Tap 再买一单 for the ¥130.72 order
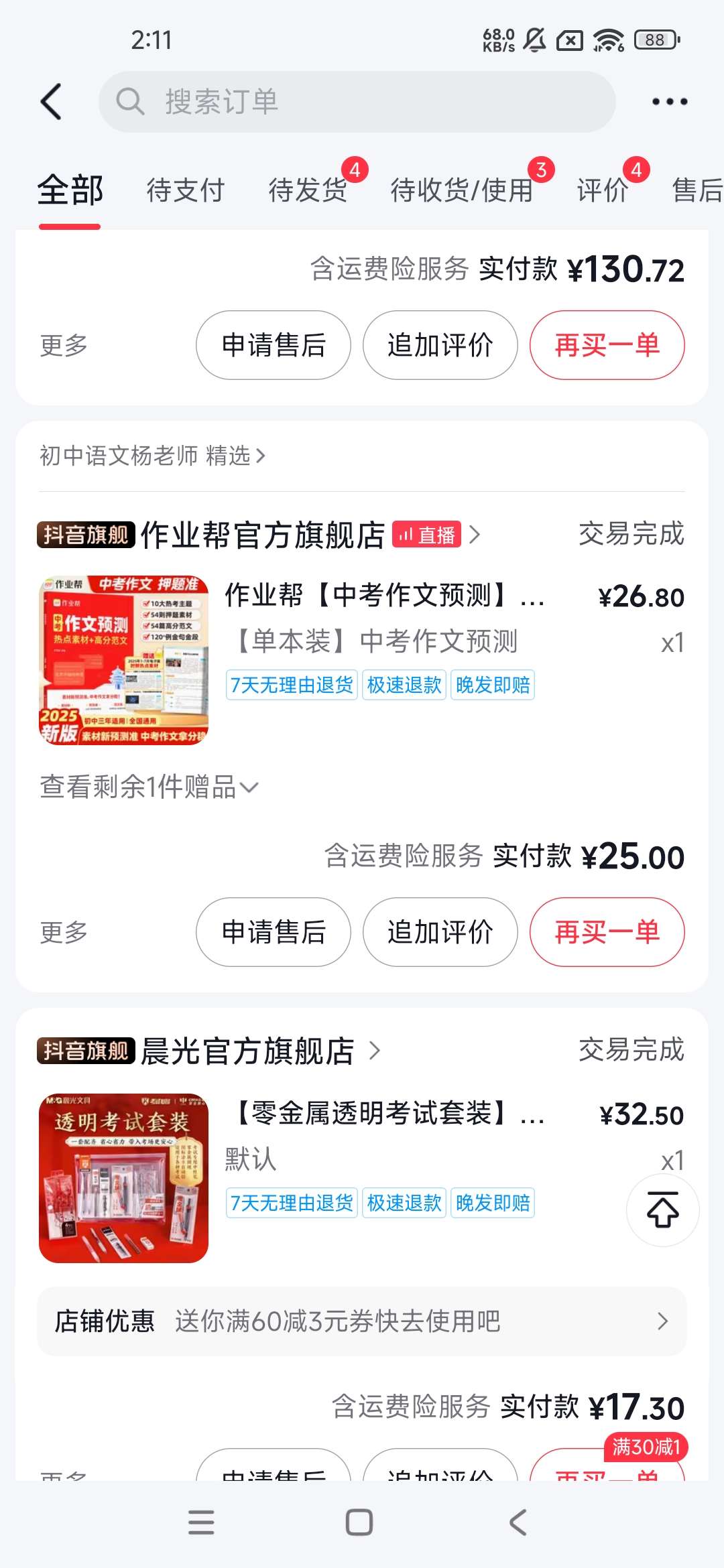 (607, 345)
